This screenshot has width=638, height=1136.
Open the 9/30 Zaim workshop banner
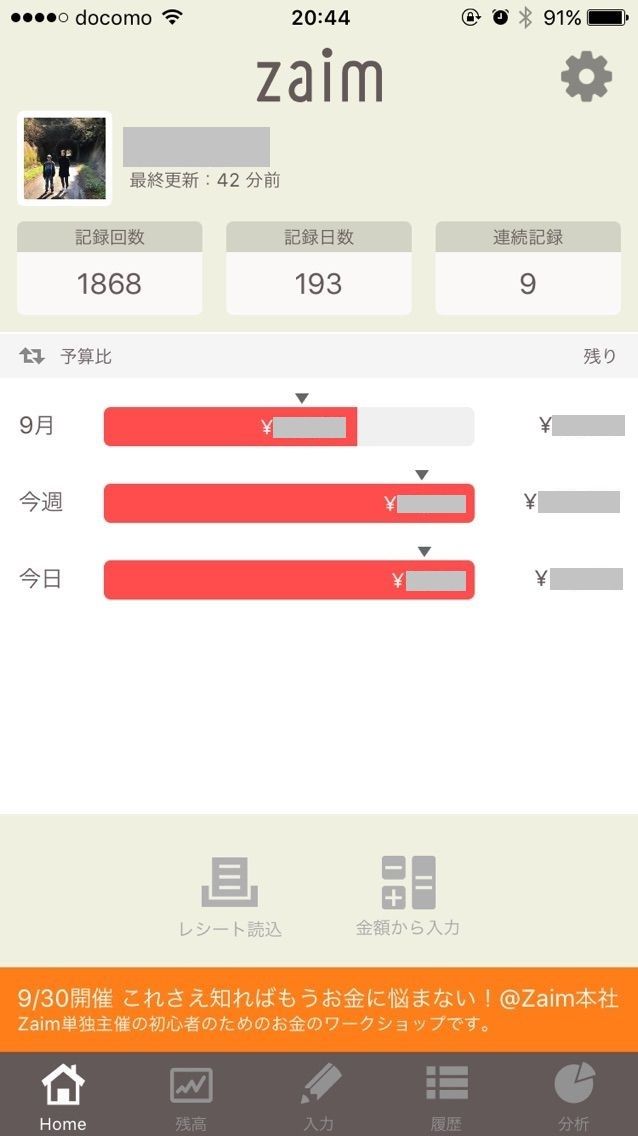pyautogui.click(x=319, y=1009)
